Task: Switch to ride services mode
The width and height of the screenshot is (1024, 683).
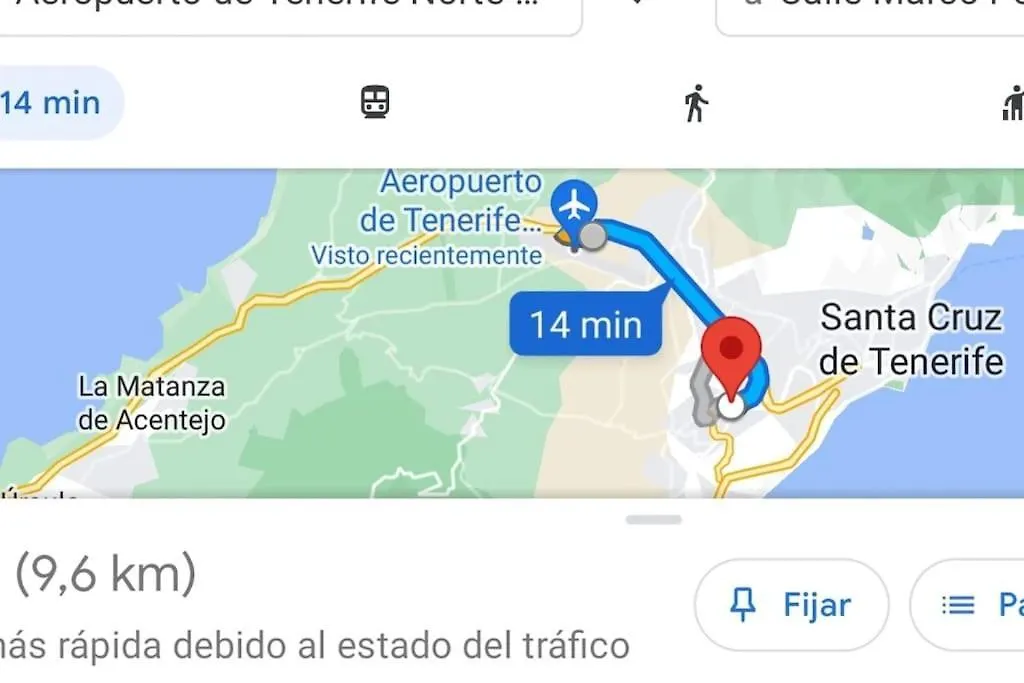Action: [x=1012, y=103]
